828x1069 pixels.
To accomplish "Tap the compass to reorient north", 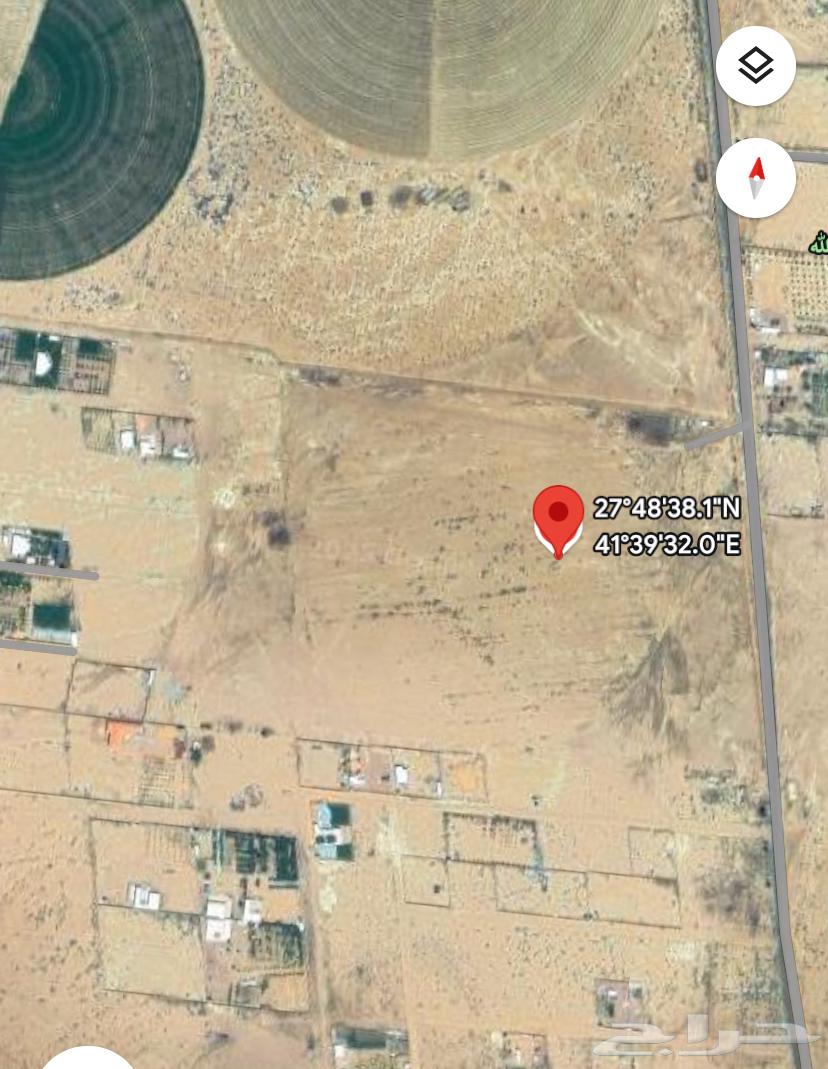I will tap(756, 179).
